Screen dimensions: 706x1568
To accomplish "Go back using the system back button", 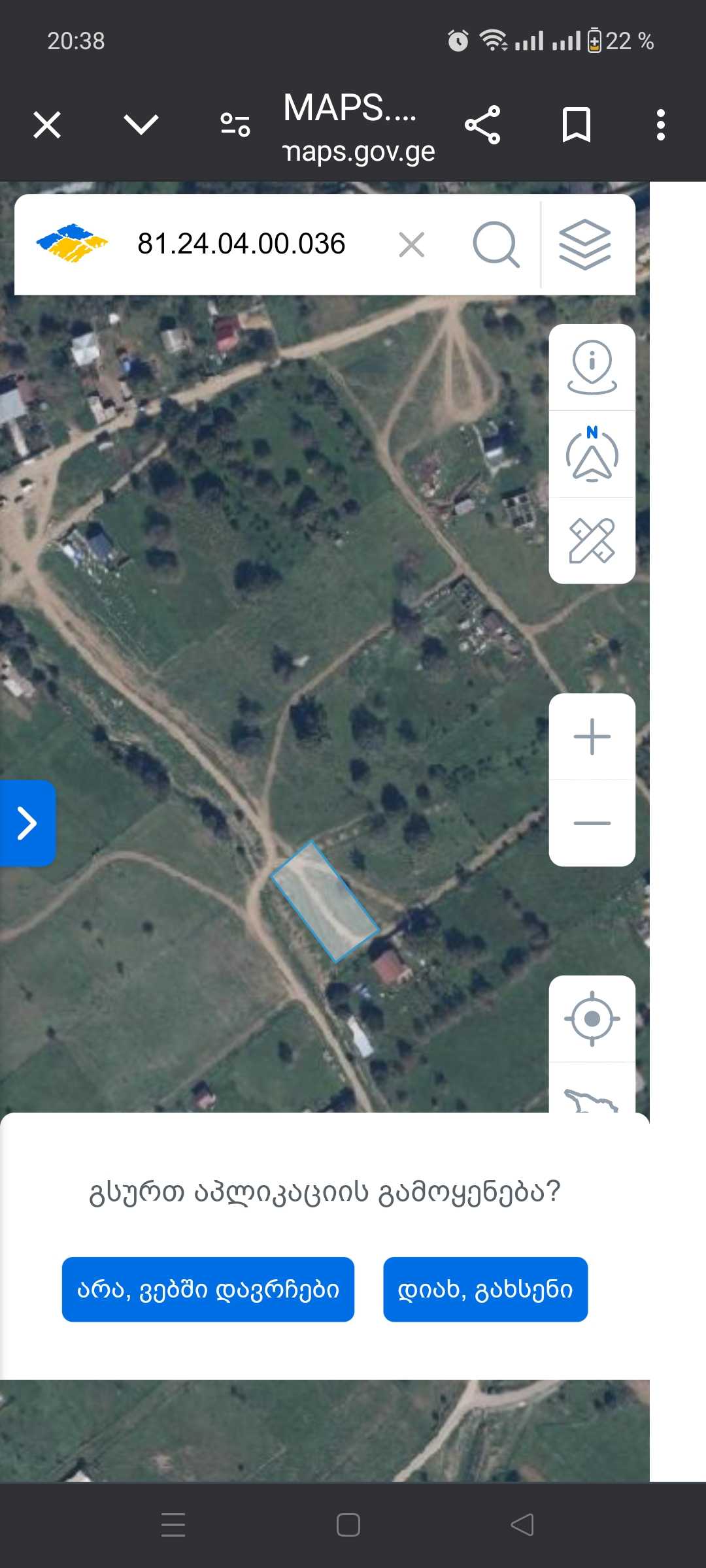I will click(x=522, y=1525).
